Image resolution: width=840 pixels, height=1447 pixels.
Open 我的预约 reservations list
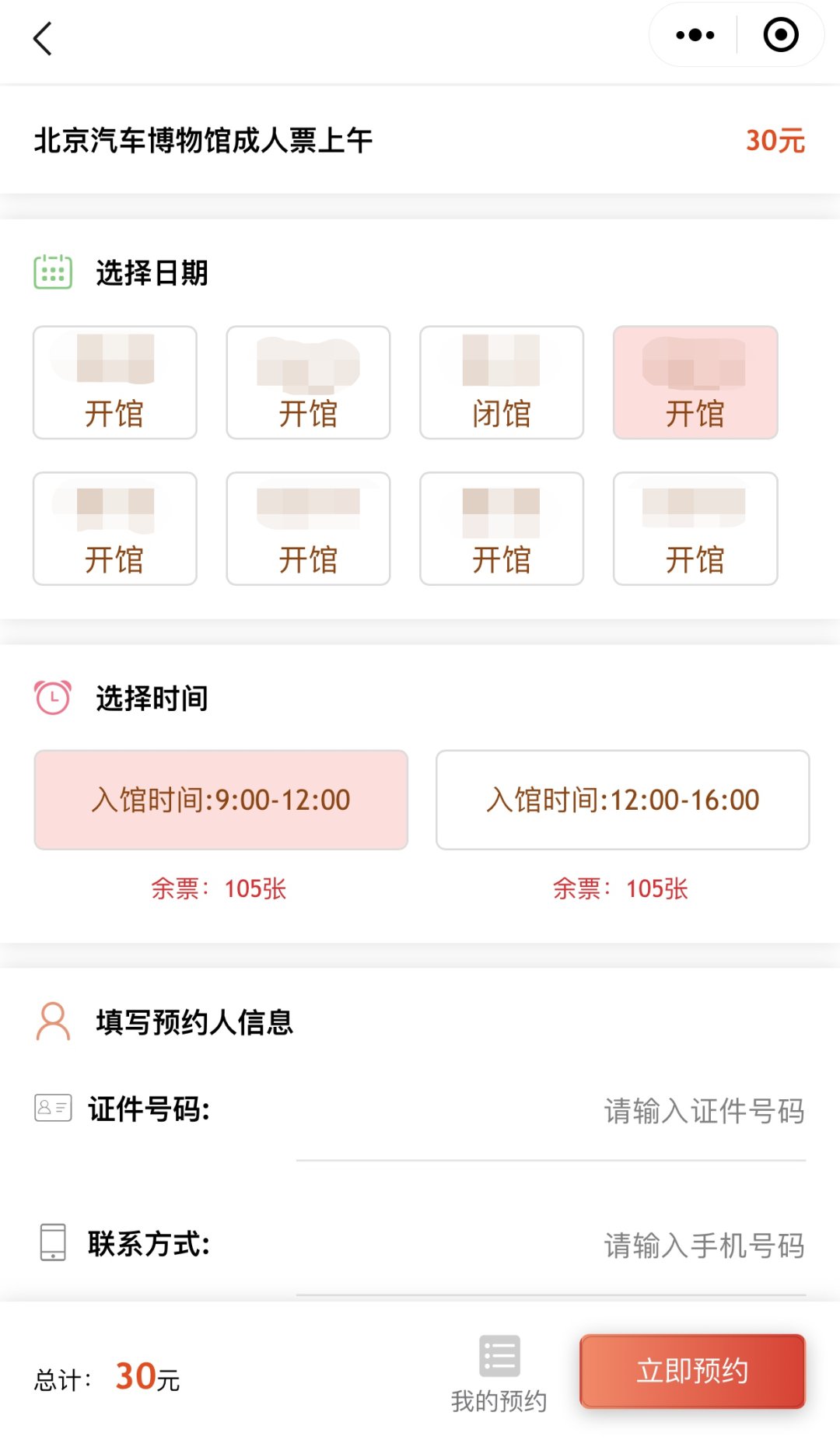pyautogui.click(x=499, y=1374)
